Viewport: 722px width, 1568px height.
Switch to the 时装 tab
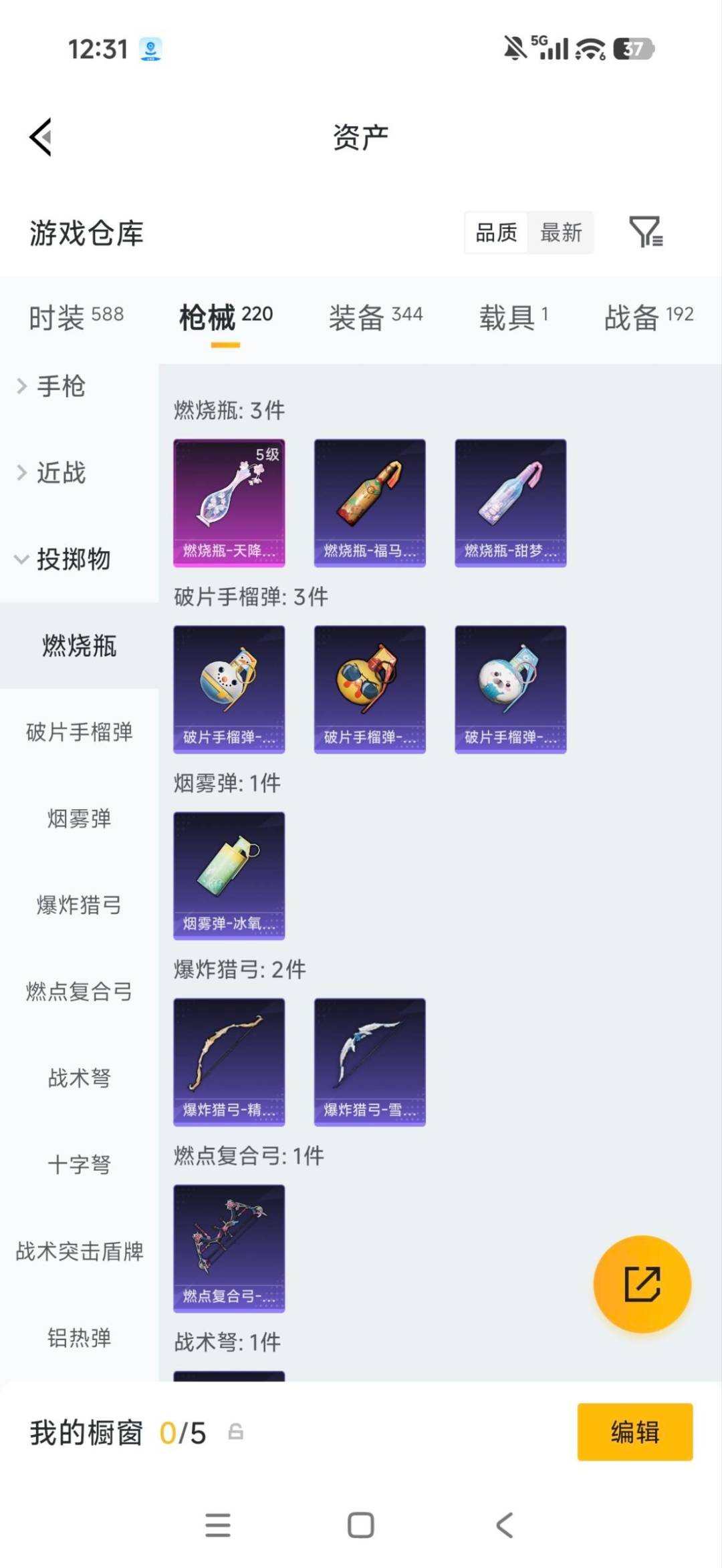[76, 317]
